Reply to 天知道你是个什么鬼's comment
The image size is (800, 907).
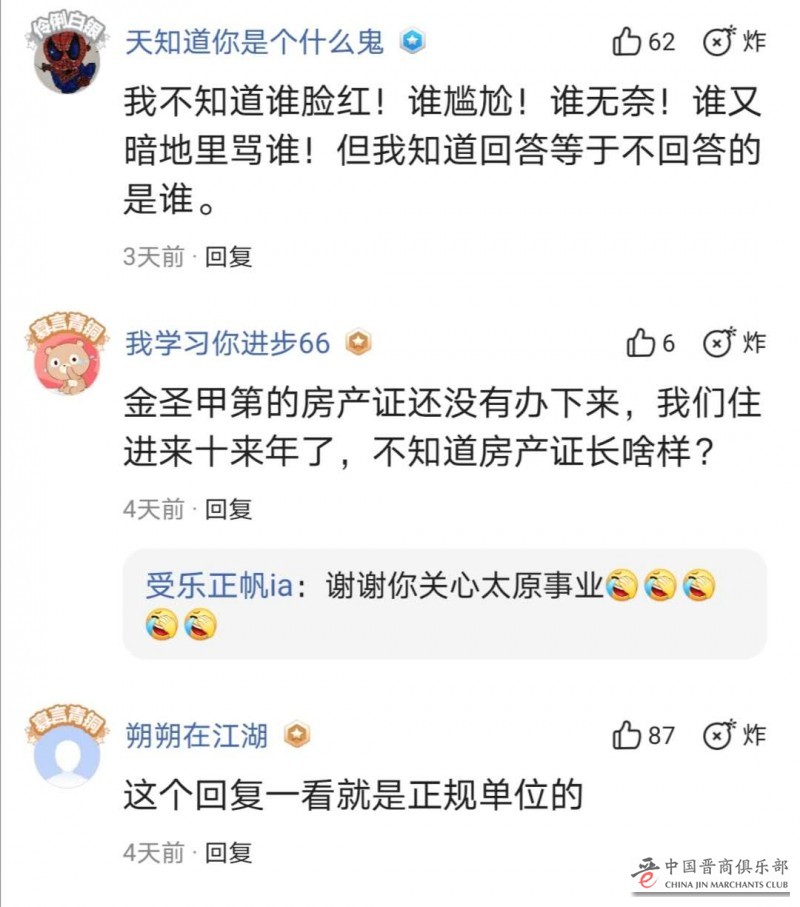click(229, 257)
